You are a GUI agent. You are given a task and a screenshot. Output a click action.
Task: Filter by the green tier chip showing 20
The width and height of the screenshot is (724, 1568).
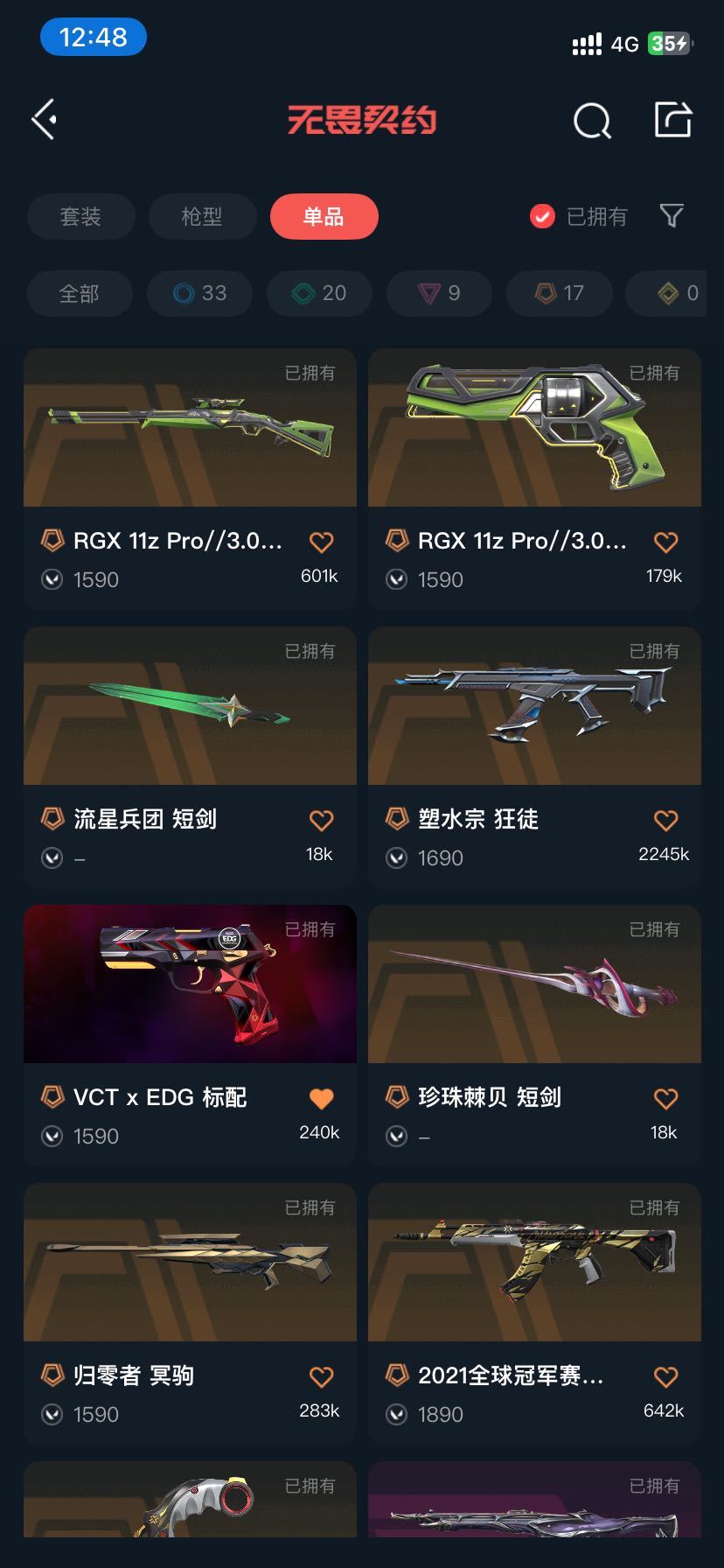(x=319, y=293)
